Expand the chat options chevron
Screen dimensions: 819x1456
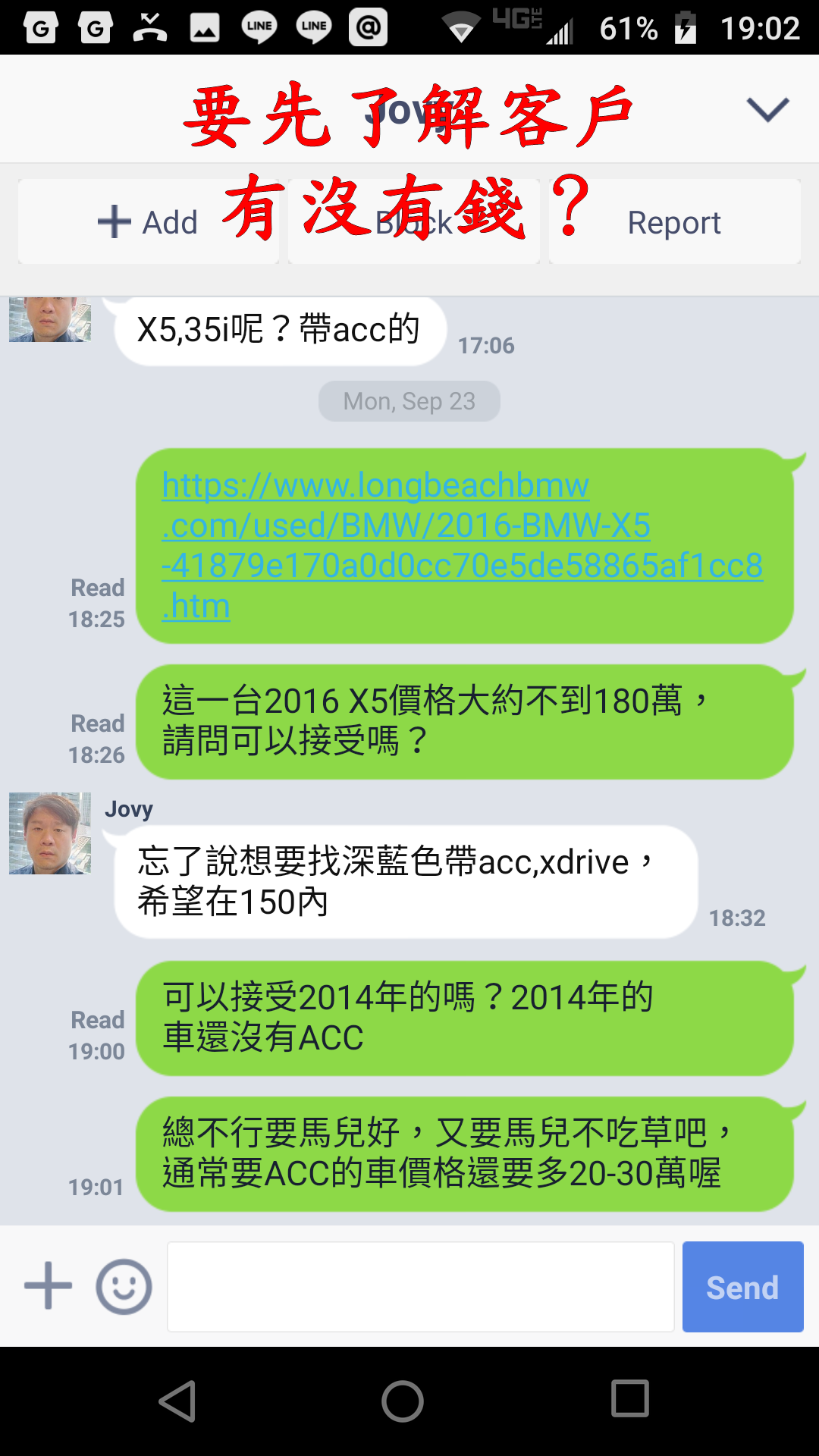pyautogui.click(x=767, y=110)
